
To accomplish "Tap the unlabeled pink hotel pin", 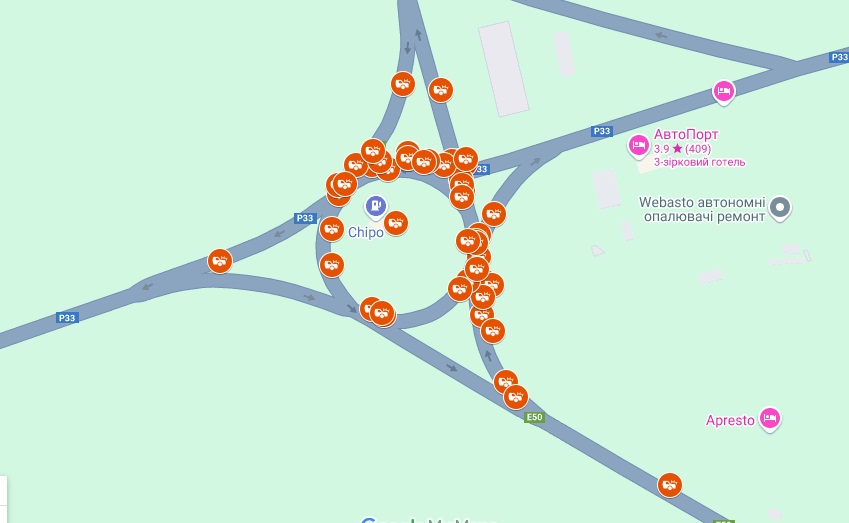I will click(724, 92).
